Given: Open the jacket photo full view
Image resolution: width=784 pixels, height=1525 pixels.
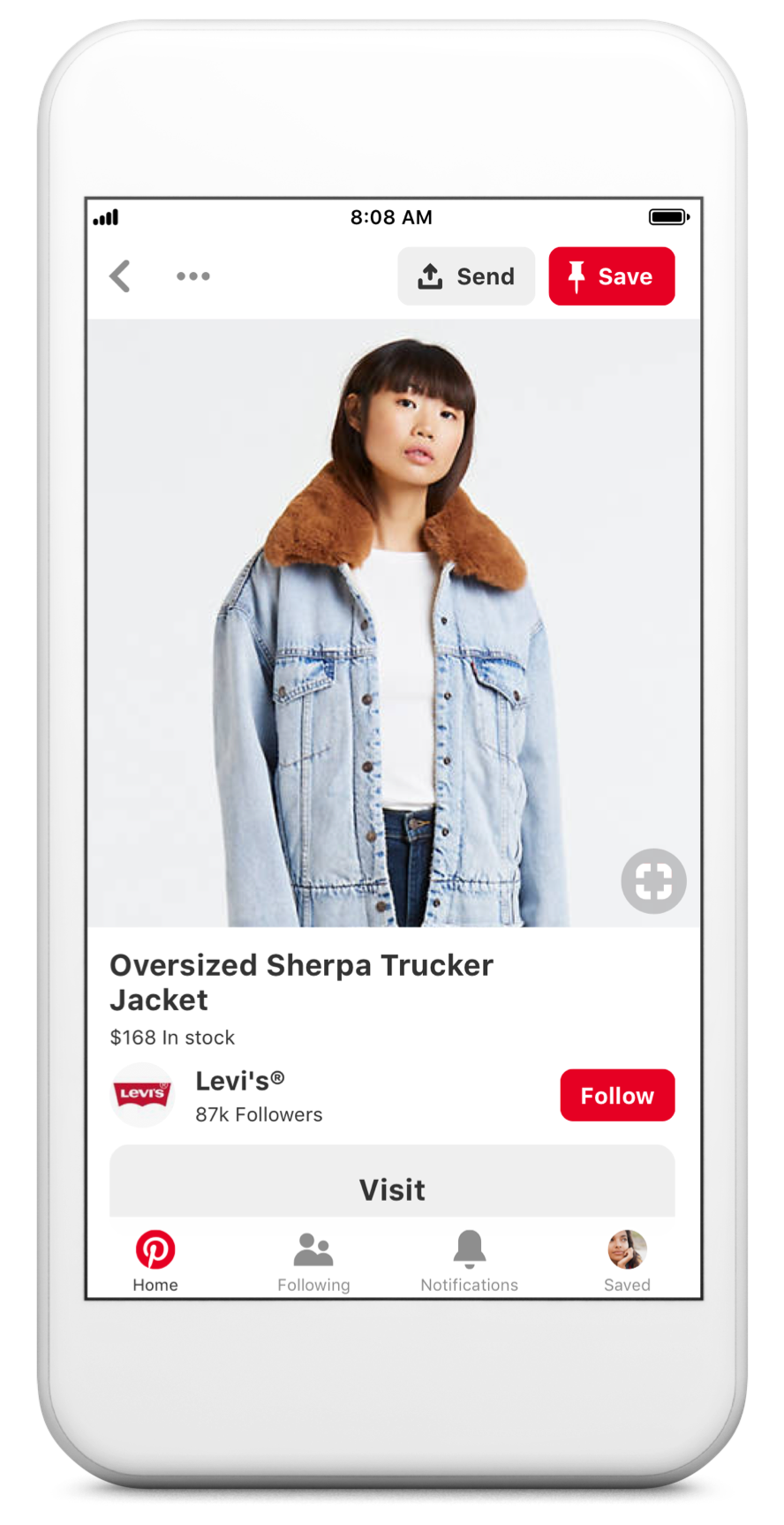Looking at the screenshot, I should [393, 623].
